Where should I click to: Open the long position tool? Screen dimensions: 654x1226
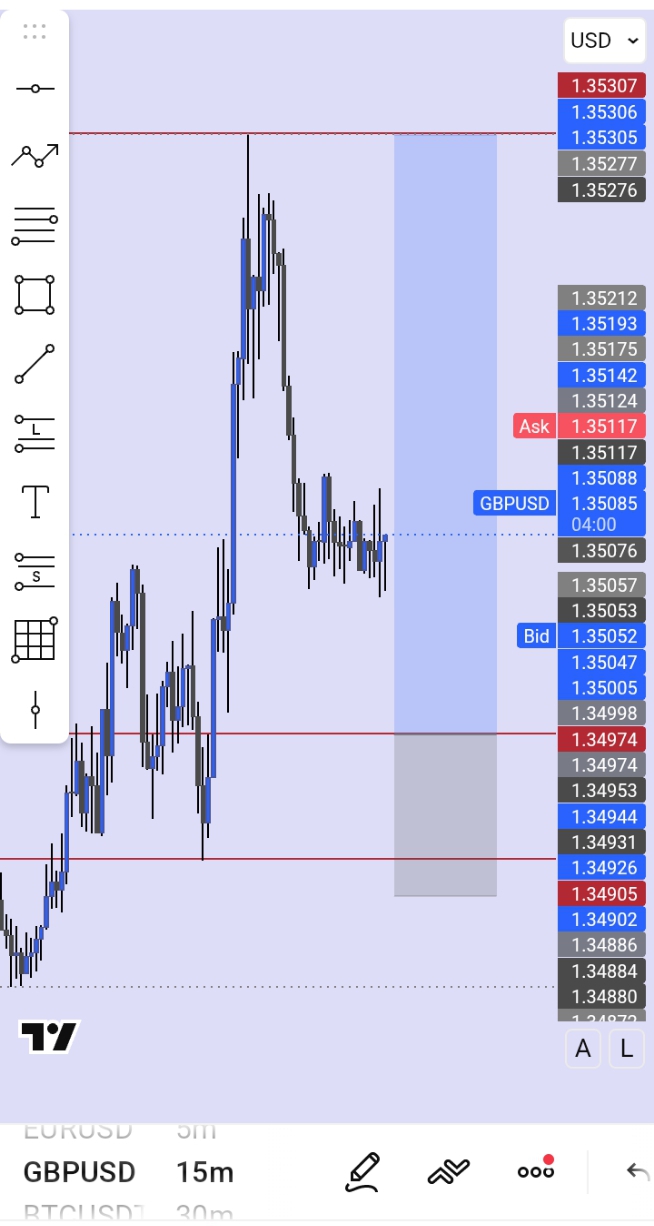[x=35, y=434]
